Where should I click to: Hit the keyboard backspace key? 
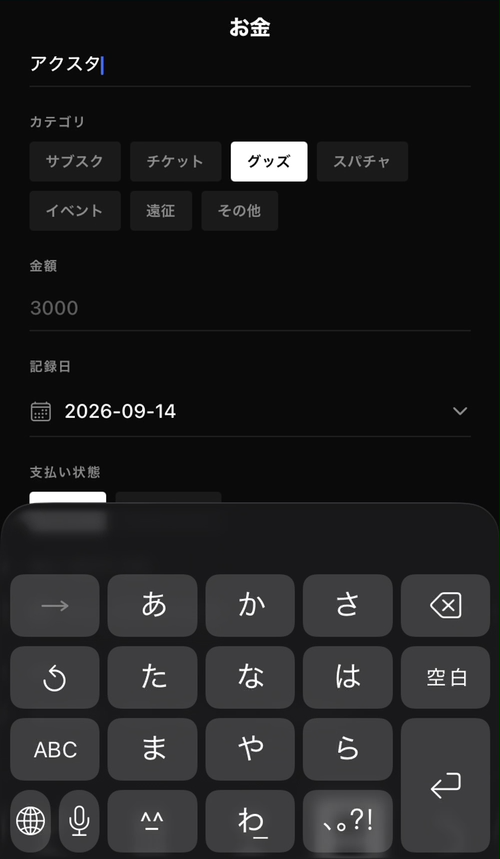point(445,605)
